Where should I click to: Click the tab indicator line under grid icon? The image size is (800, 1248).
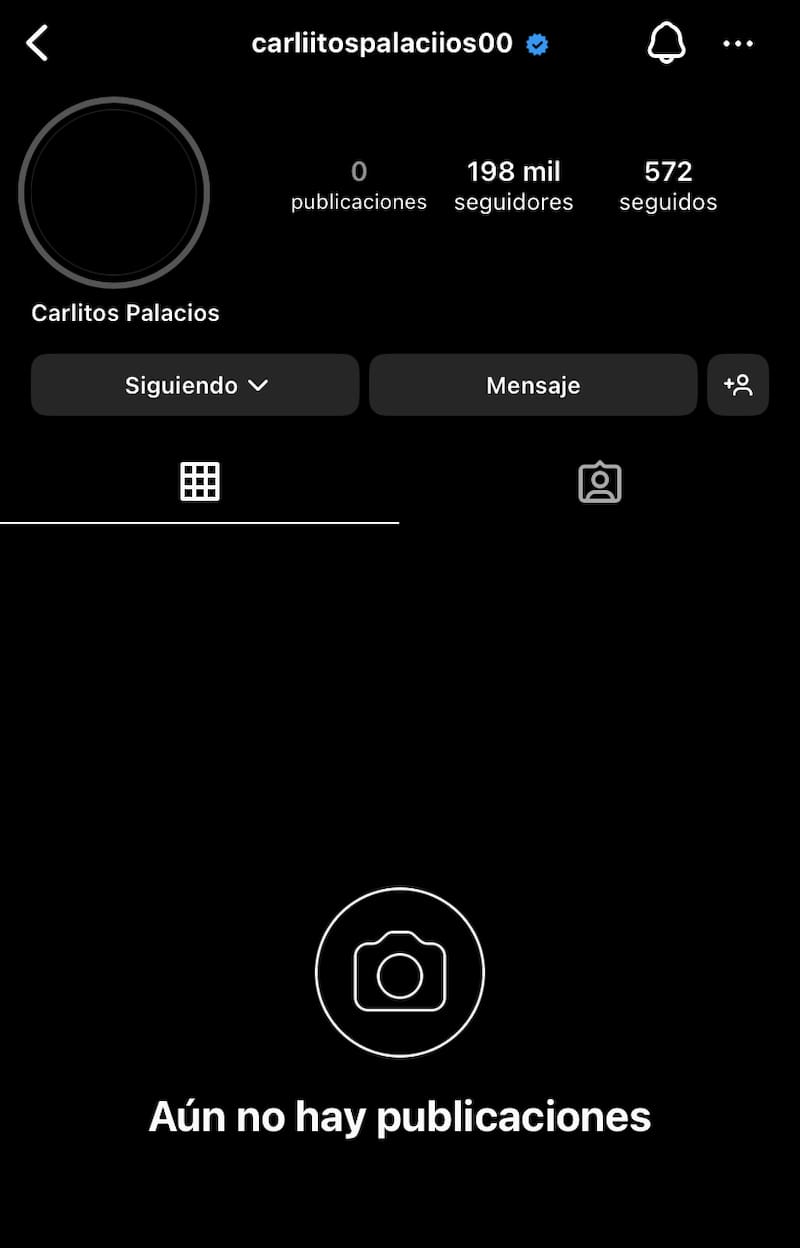click(200, 520)
